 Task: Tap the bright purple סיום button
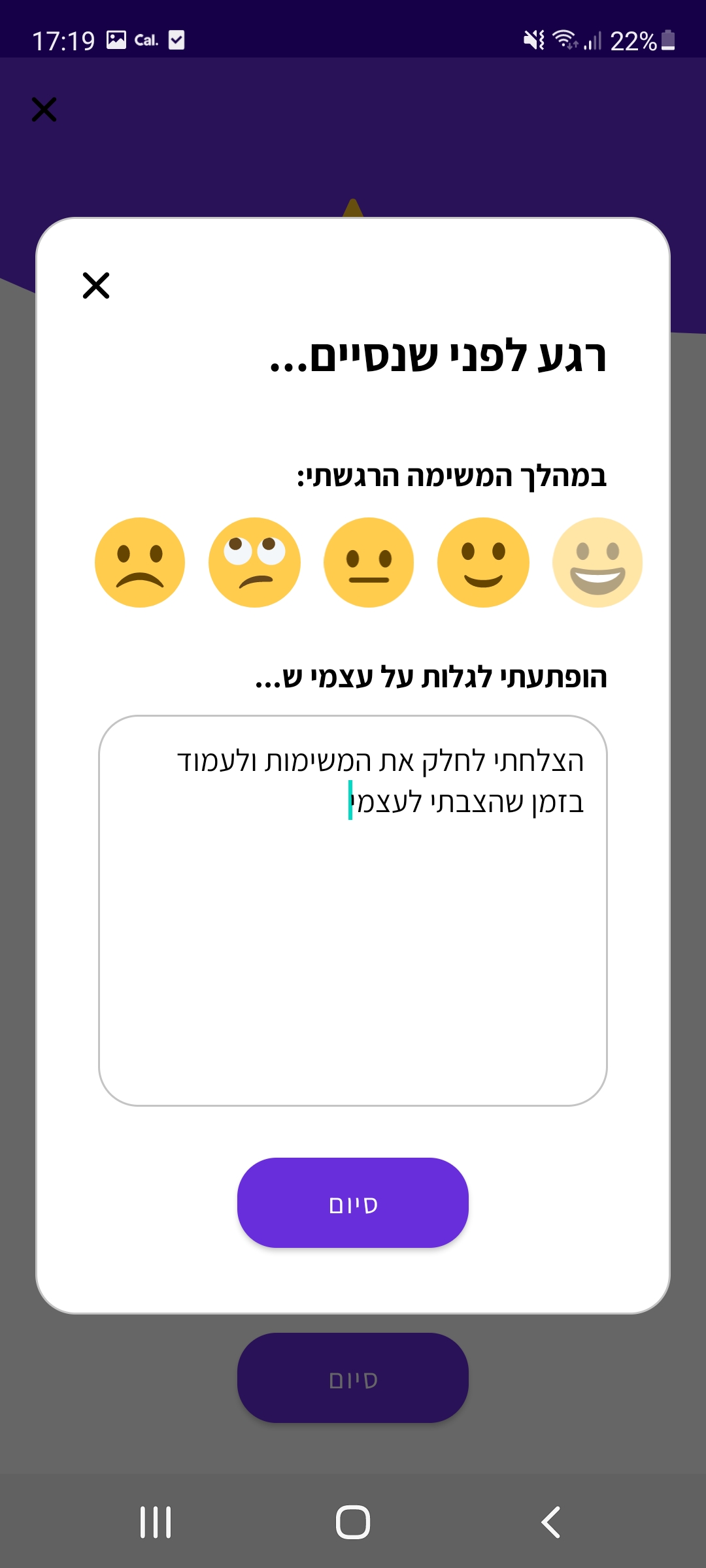coord(353,1203)
